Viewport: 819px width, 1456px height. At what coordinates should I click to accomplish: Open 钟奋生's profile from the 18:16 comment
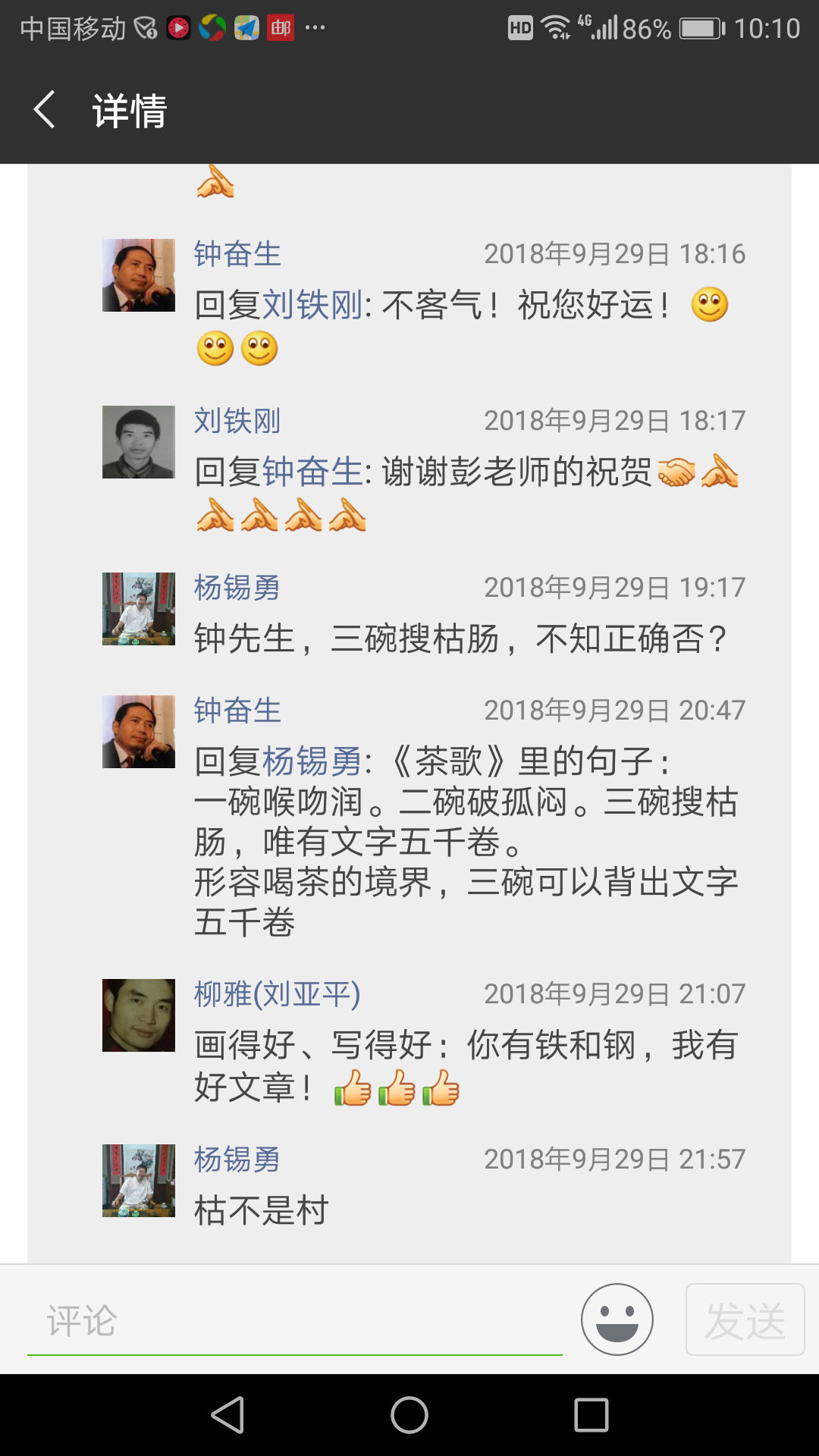237,254
